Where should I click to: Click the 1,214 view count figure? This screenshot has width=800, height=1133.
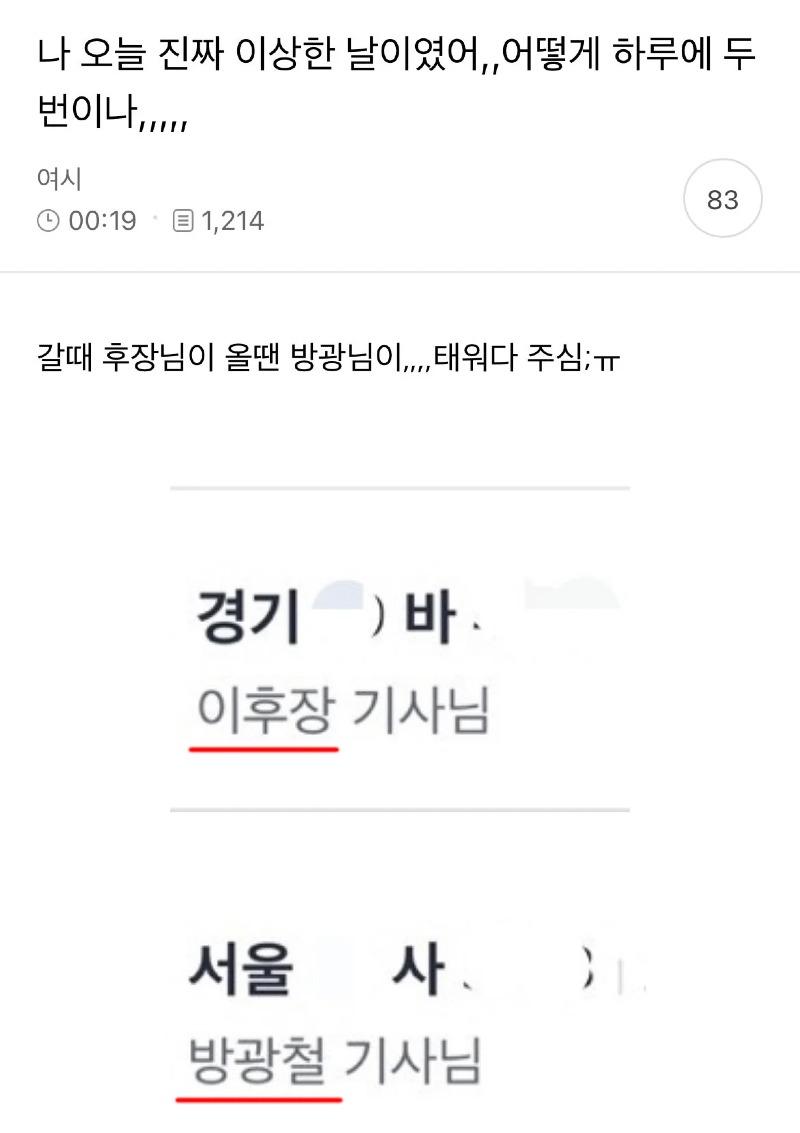click(232, 221)
